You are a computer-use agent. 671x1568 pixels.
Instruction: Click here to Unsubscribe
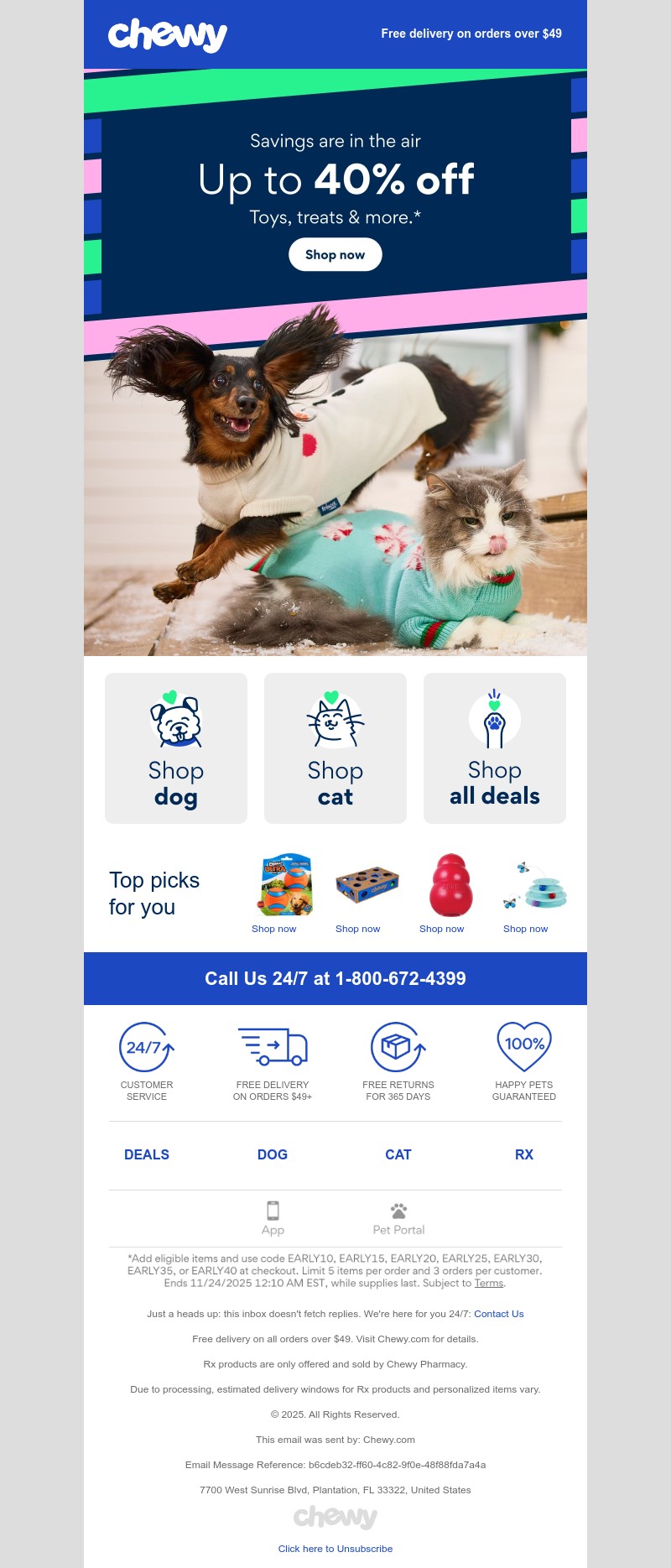pyautogui.click(x=335, y=1549)
